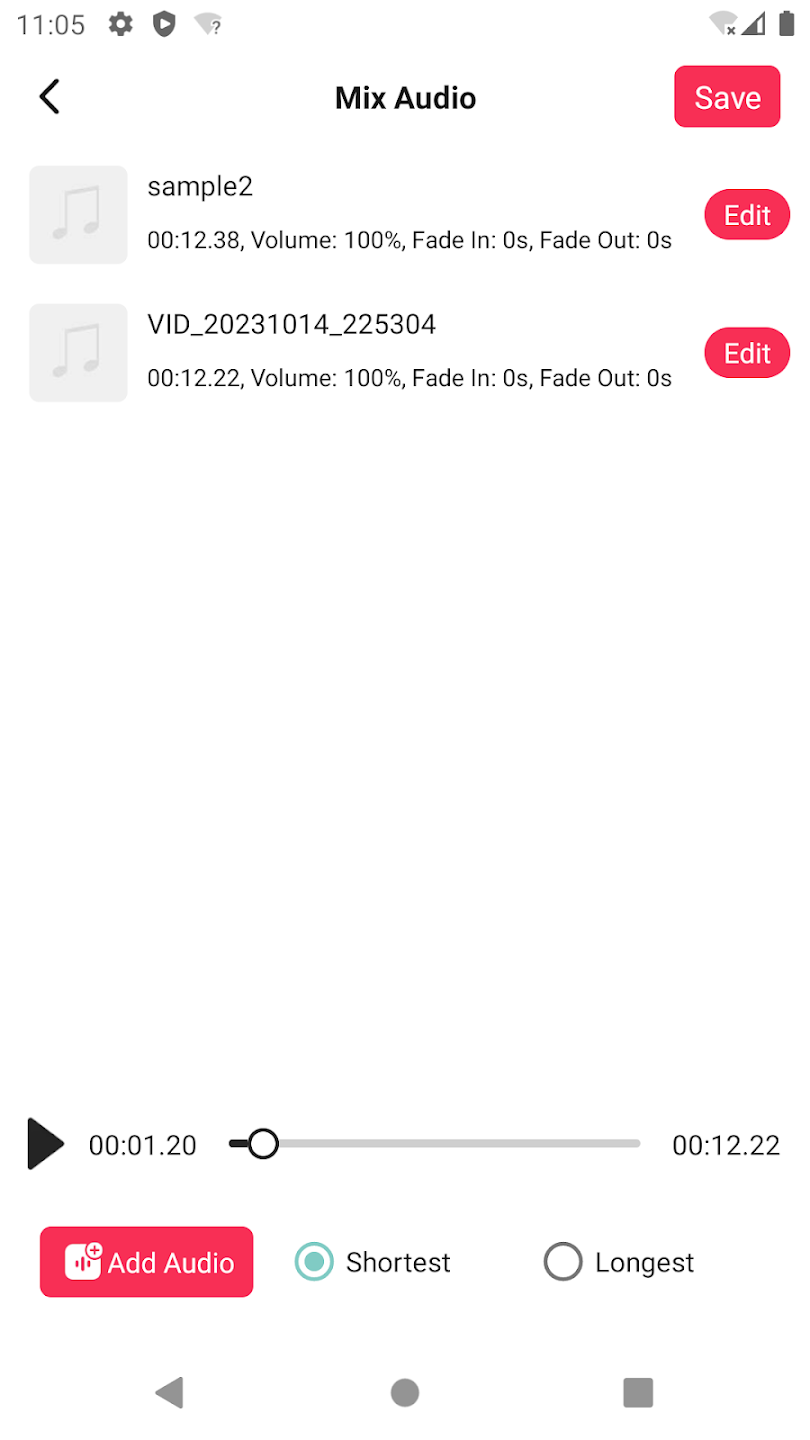Screen dimensions: 810x1440
Task: Open the system recent apps view
Action: (x=637, y=1392)
